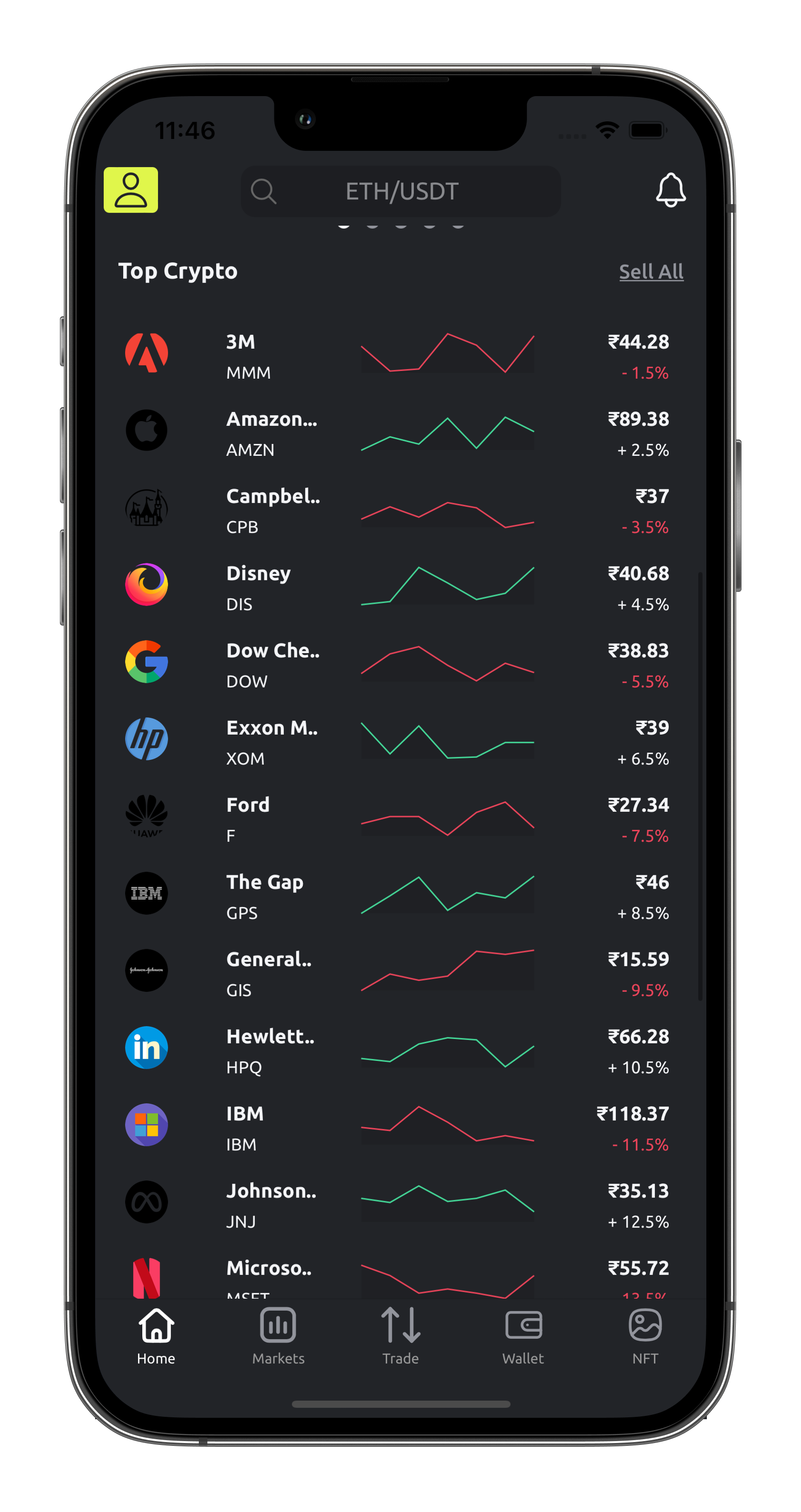Select the Hewlett HPQ listing
The height and width of the screenshot is (1512, 801).
click(x=400, y=1051)
